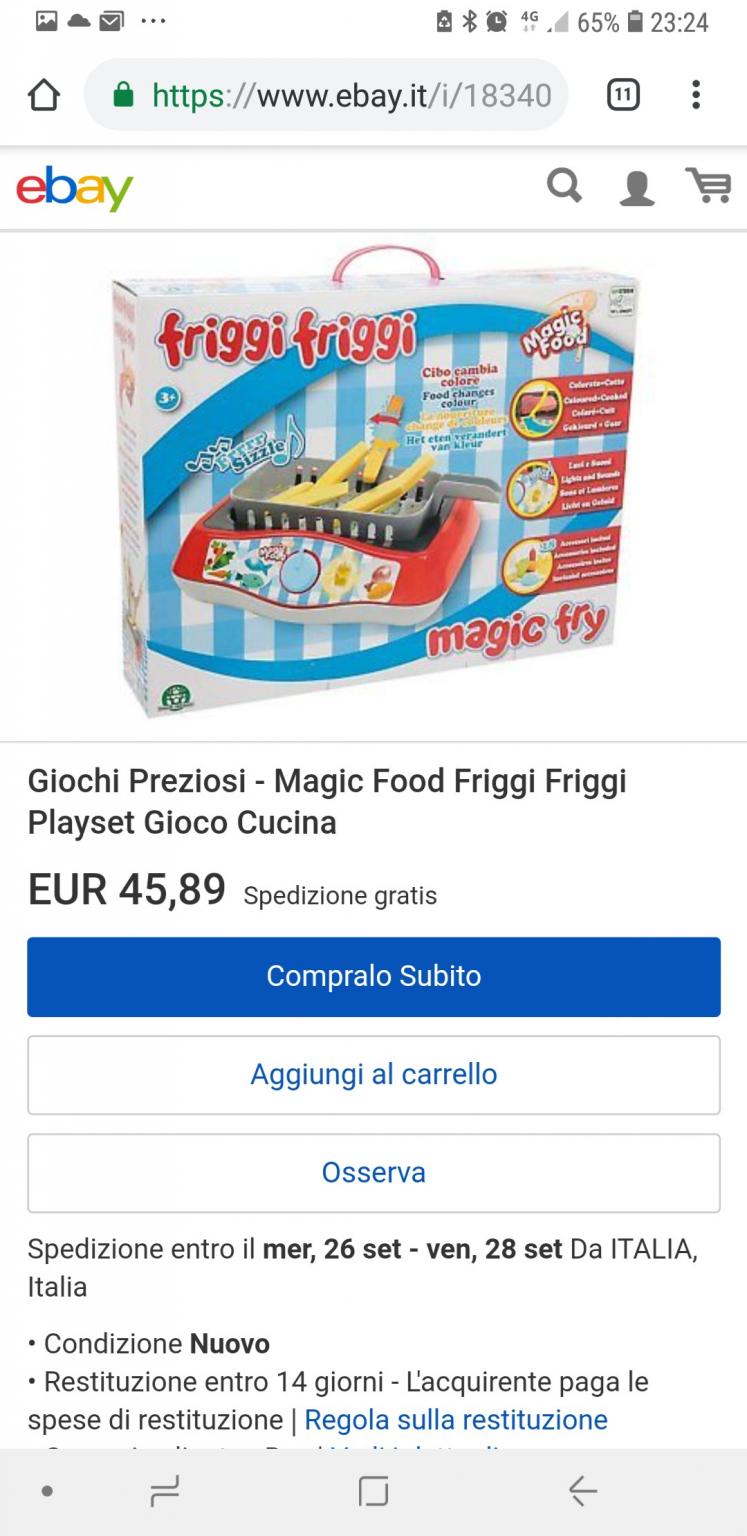Viewport: 747px width, 1536px height.
Task: Tap Osserva to watch this item
Action: coord(373,1172)
